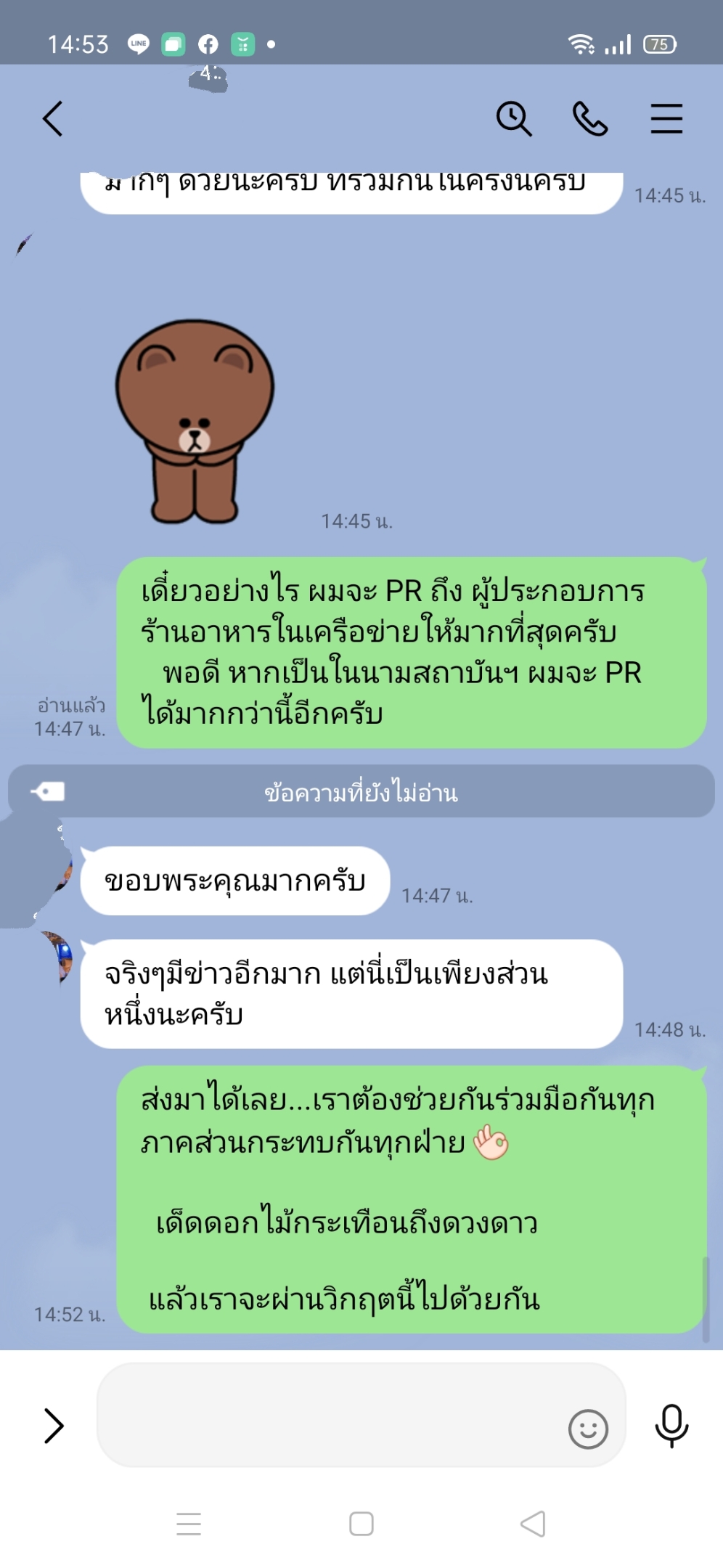Open the chat menu
The width and height of the screenshot is (723, 1568).
point(666,118)
